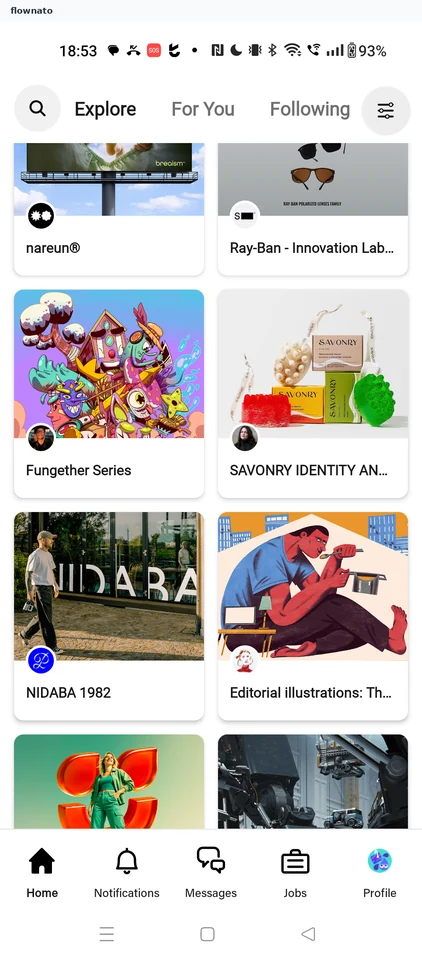Open the filter settings icon
This screenshot has width=422, height=960.
point(385,110)
